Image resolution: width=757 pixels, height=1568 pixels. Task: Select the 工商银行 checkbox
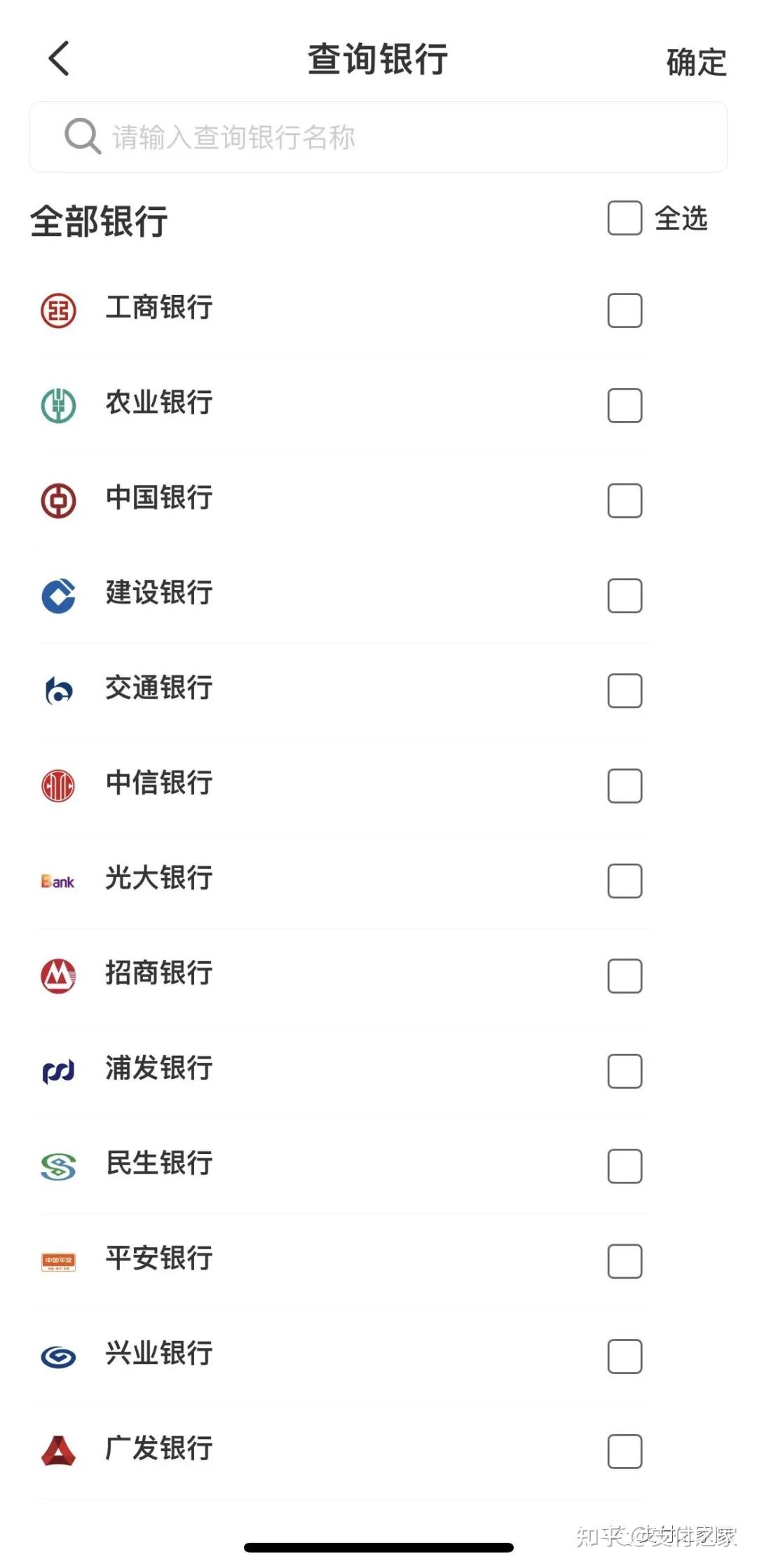click(x=625, y=310)
